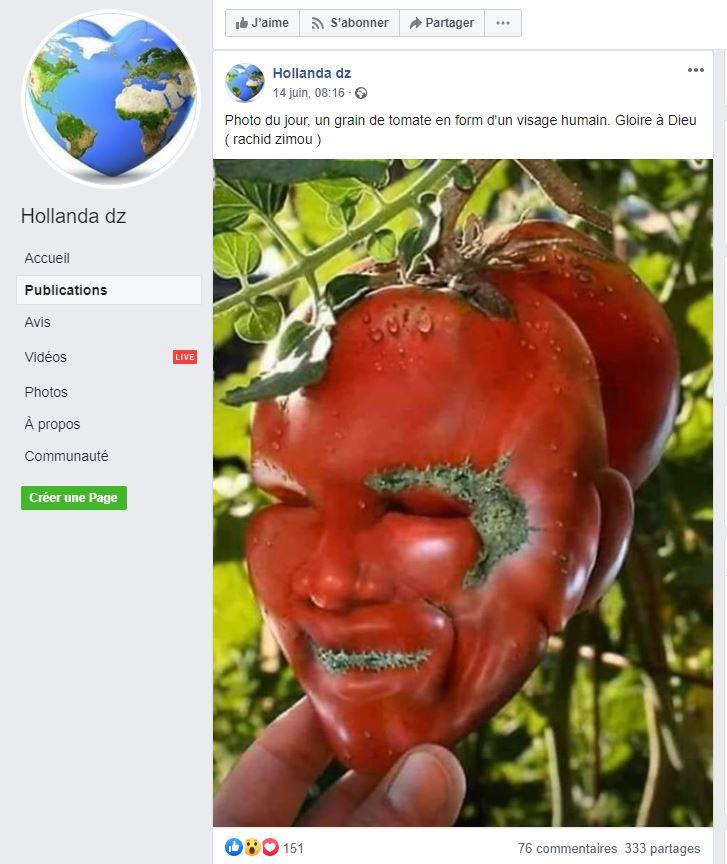Select Publications in sidebar

66,290
